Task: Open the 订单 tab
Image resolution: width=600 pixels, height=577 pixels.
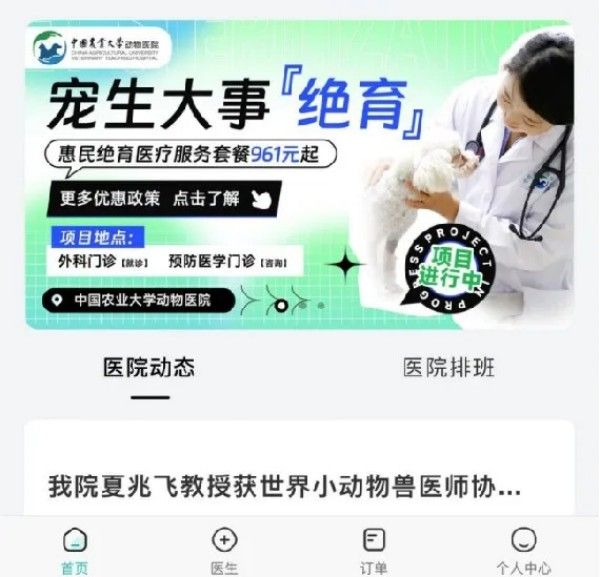Action: coord(373,550)
